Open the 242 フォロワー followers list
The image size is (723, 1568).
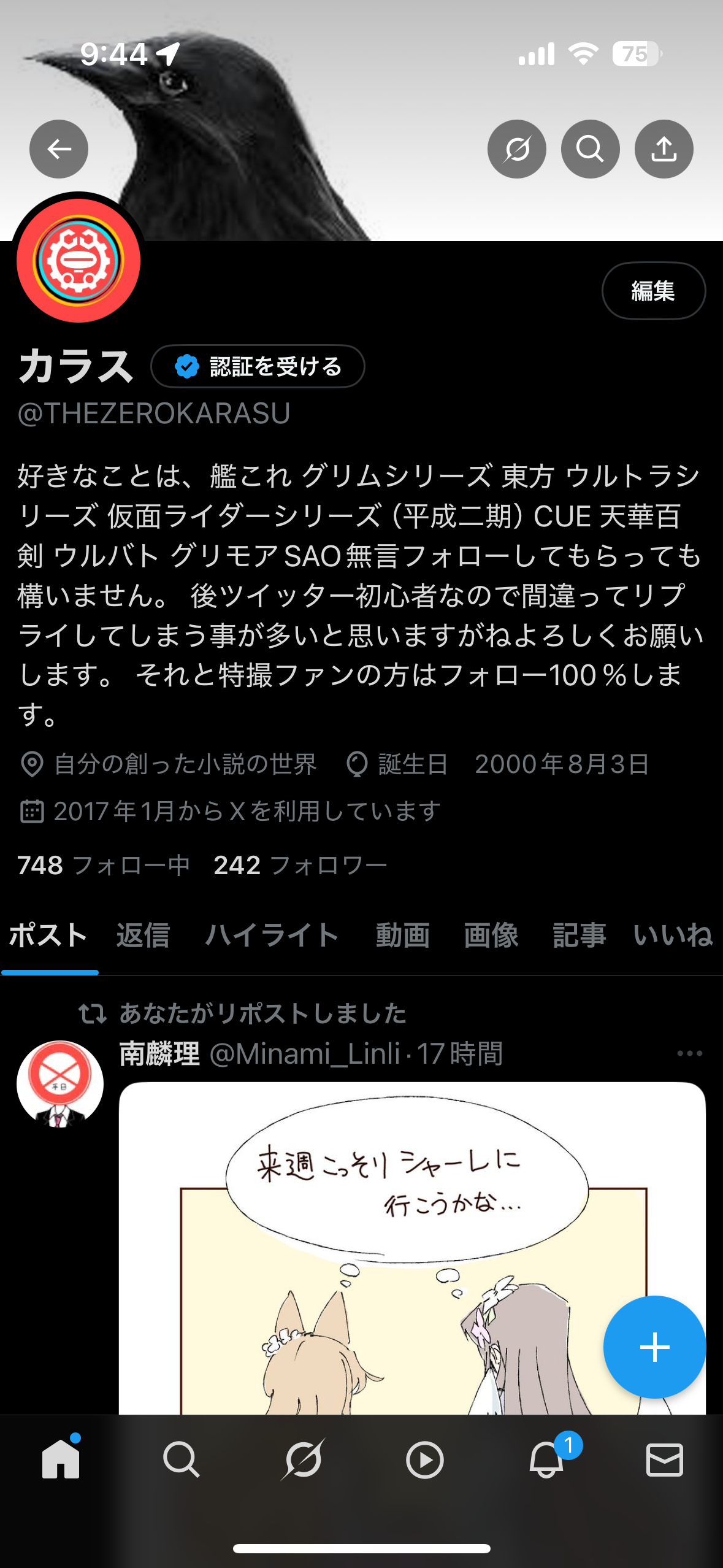pyautogui.click(x=300, y=865)
